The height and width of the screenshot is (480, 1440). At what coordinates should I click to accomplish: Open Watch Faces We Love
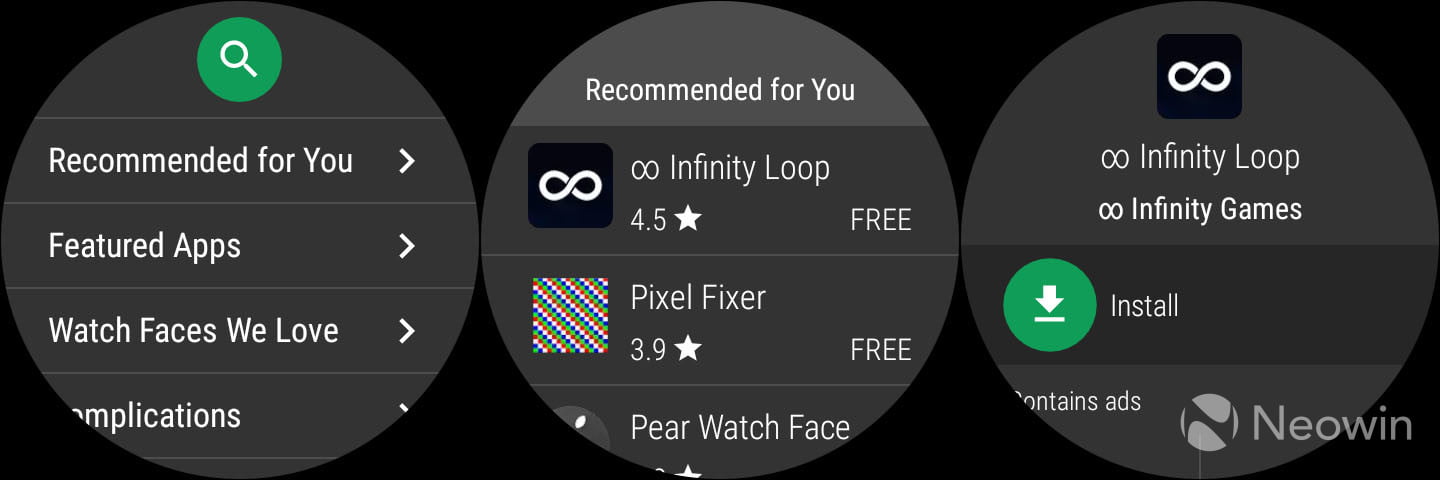coord(232,331)
